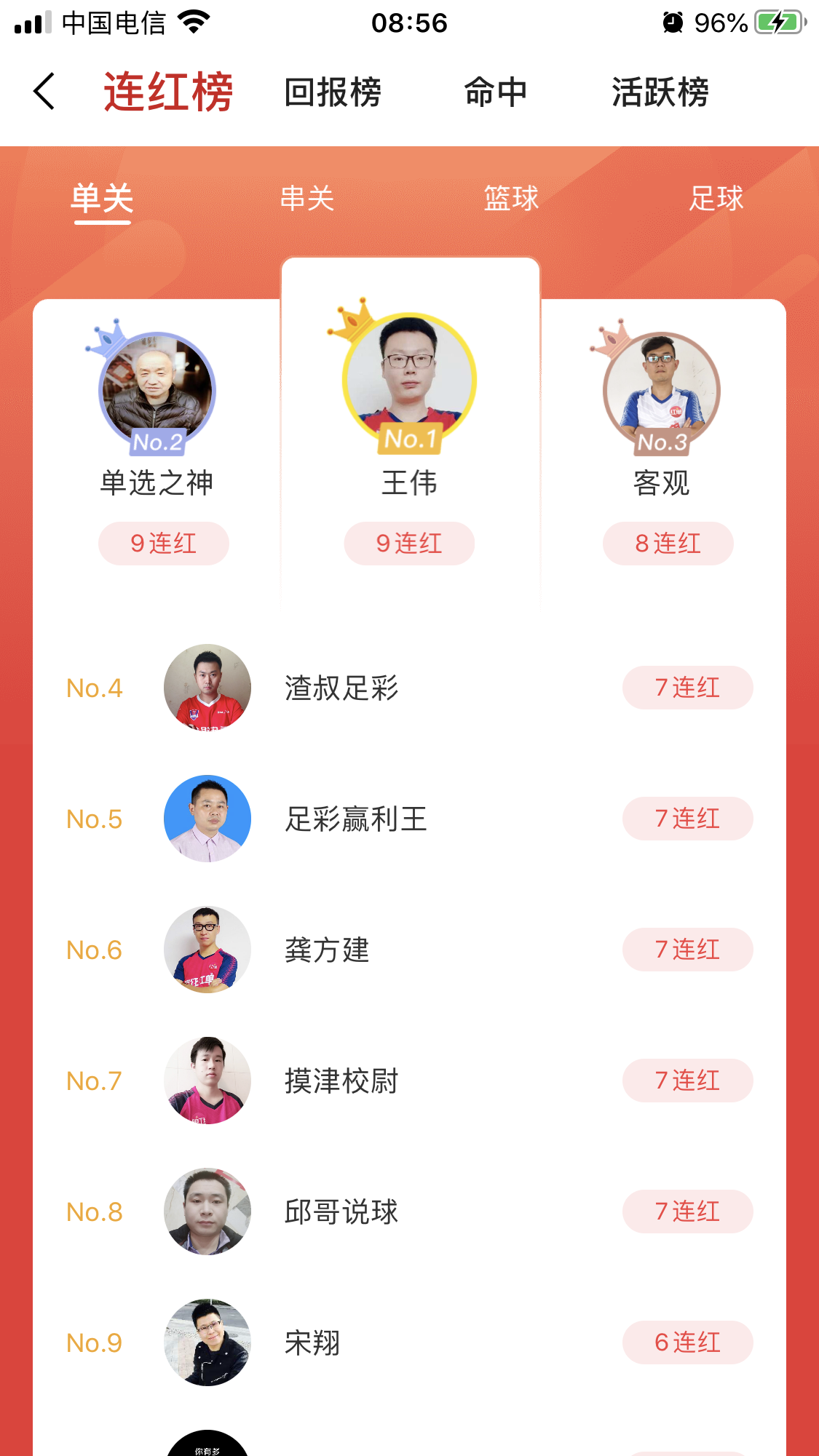Go back using the top-left arrow
The image size is (819, 1456).
coord(44,92)
